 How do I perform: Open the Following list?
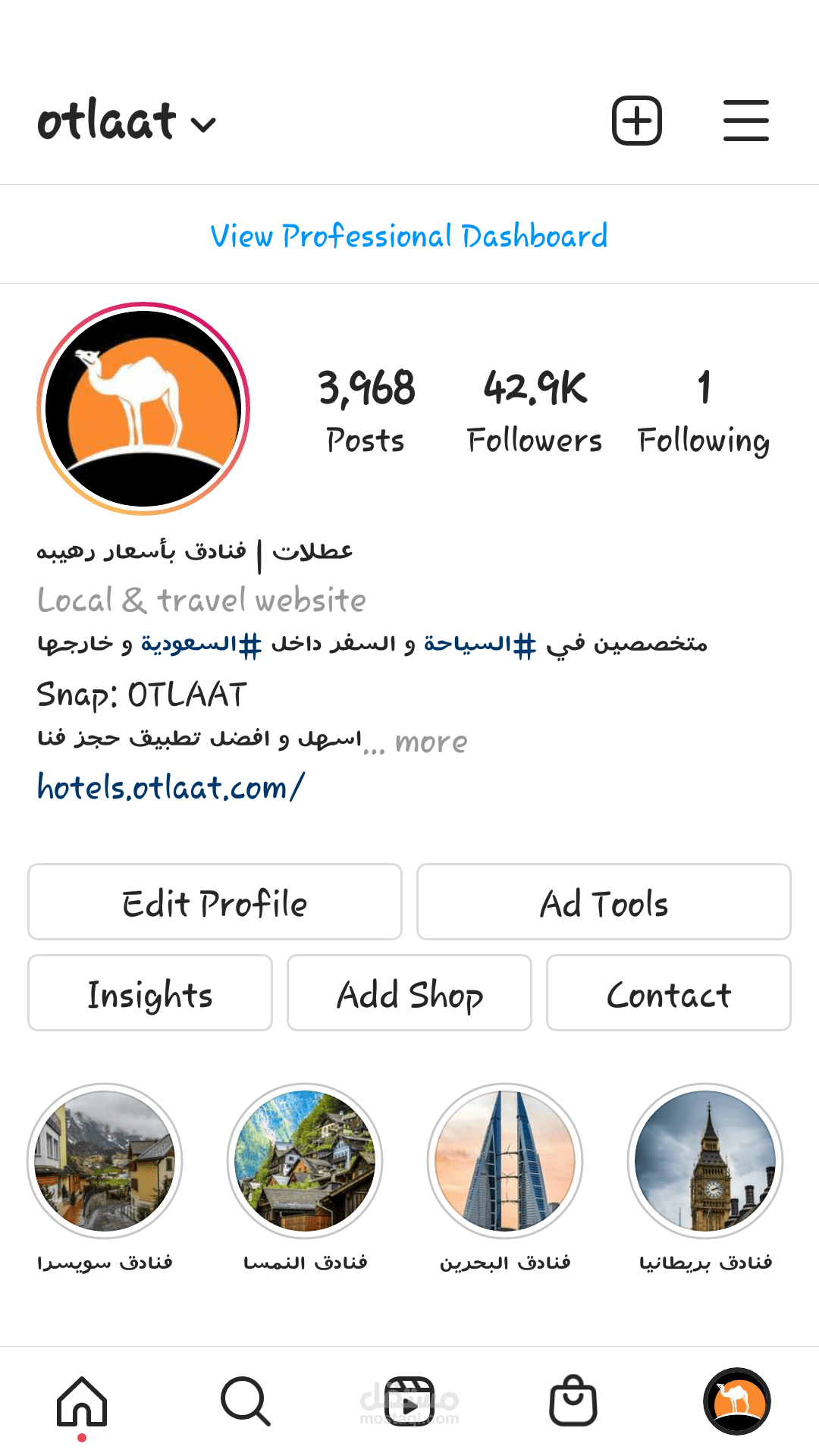(703, 411)
